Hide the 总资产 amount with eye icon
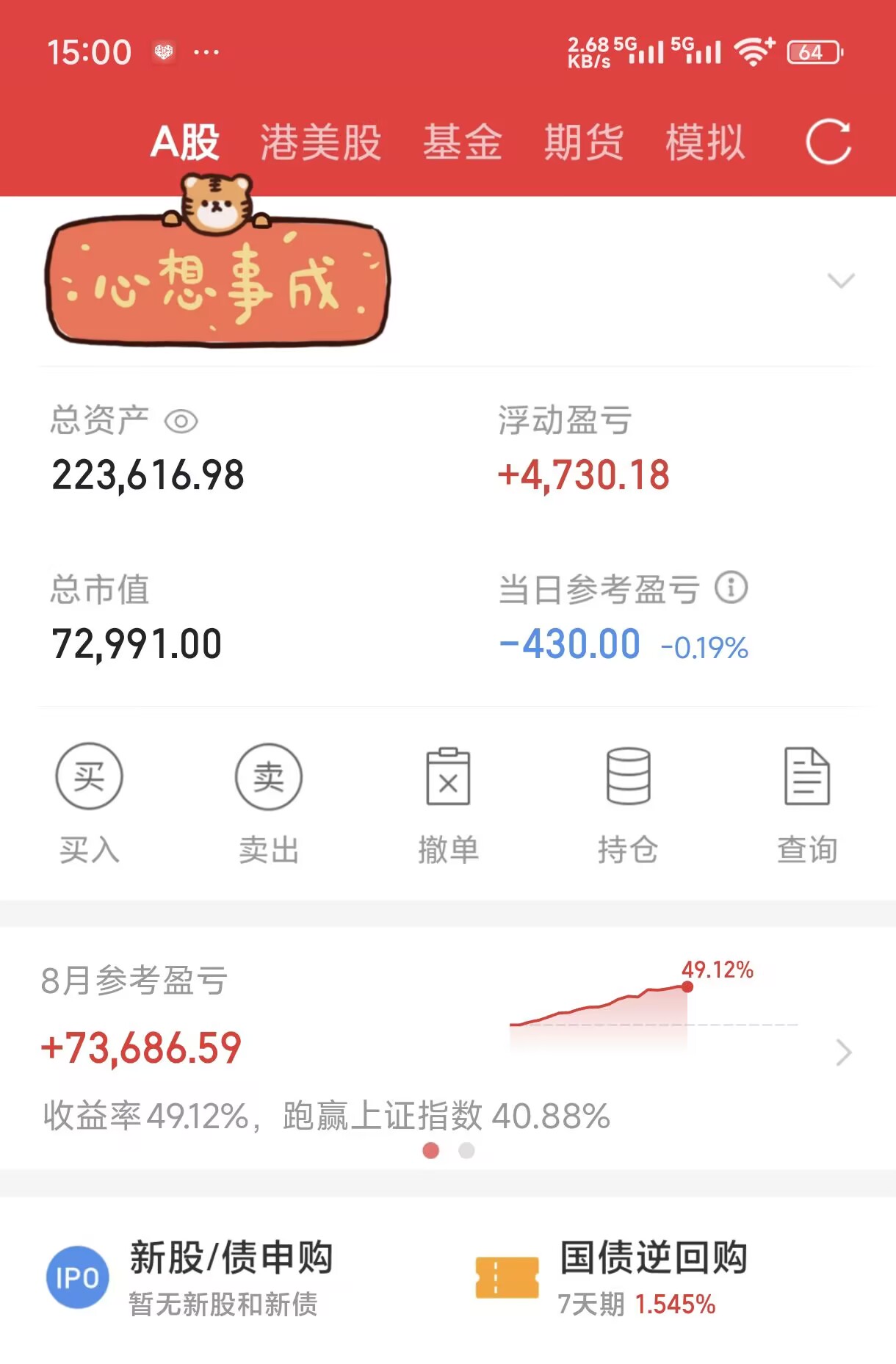The image size is (896, 1364). [x=181, y=422]
